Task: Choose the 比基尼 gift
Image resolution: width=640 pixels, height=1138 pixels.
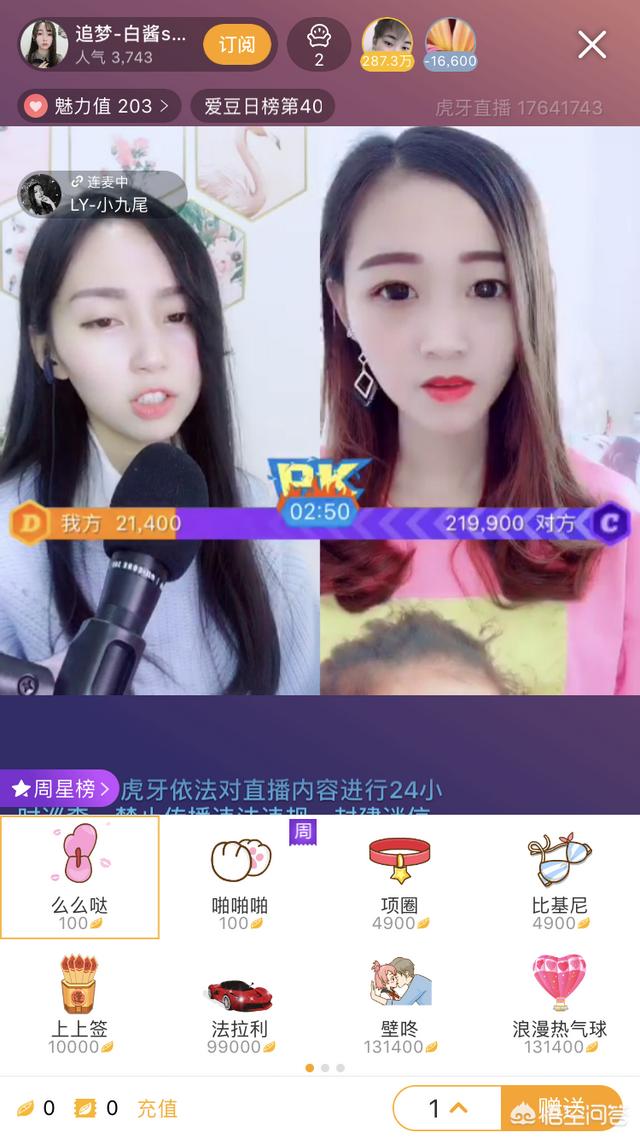Action: click(x=559, y=877)
